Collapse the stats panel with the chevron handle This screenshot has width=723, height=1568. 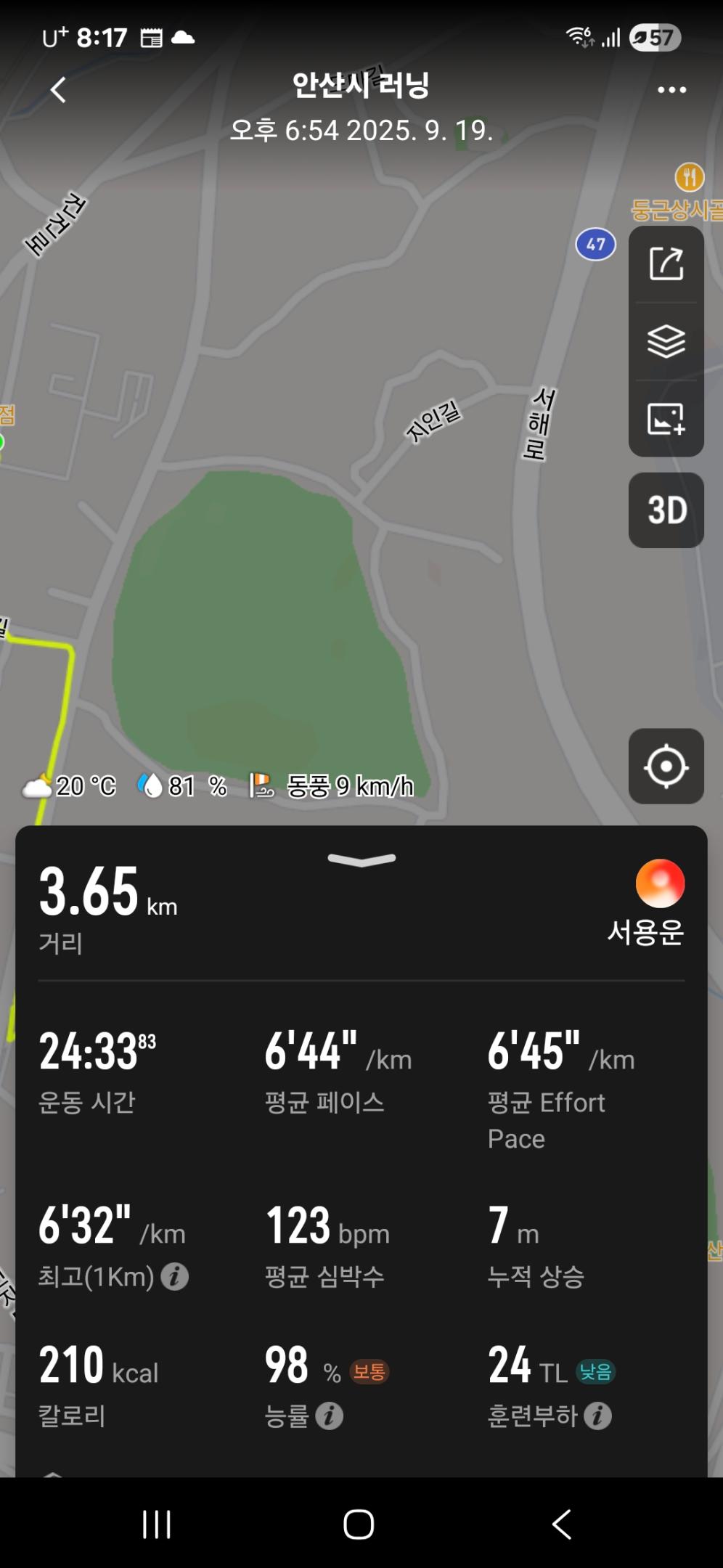(361, 860)
